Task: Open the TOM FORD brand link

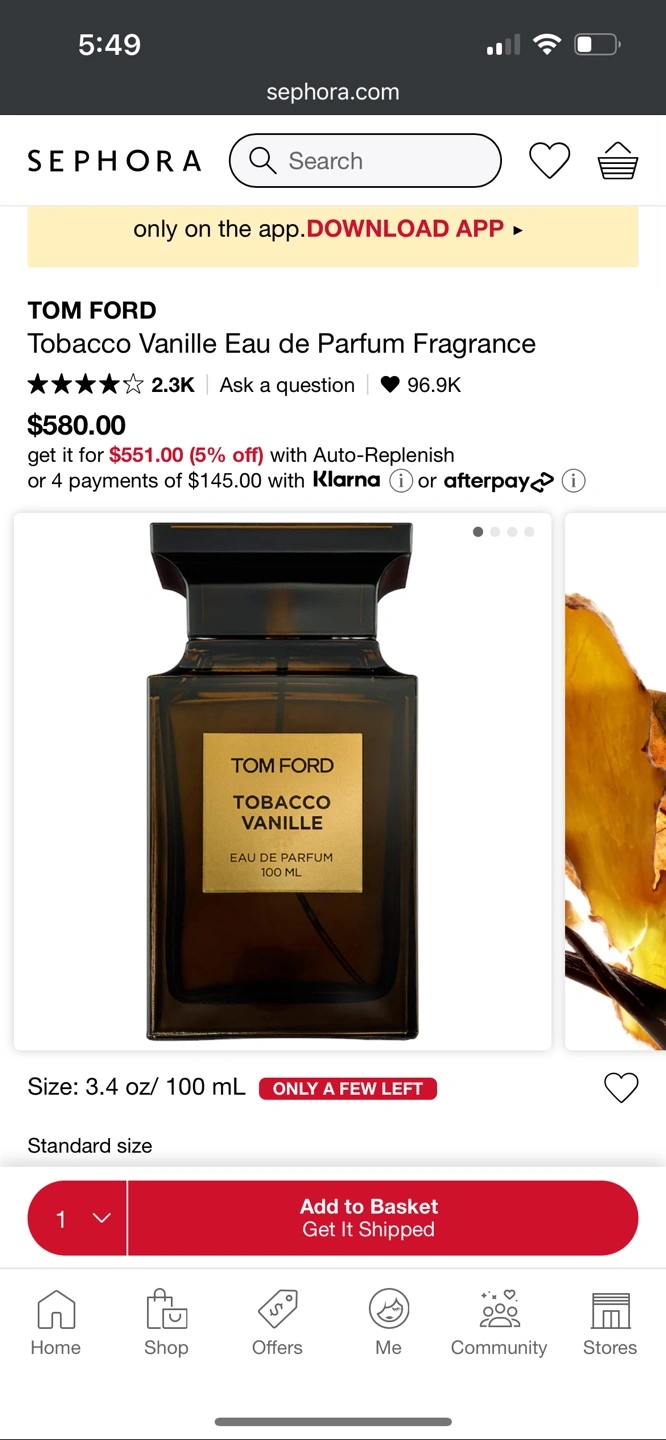Action: 92,310
